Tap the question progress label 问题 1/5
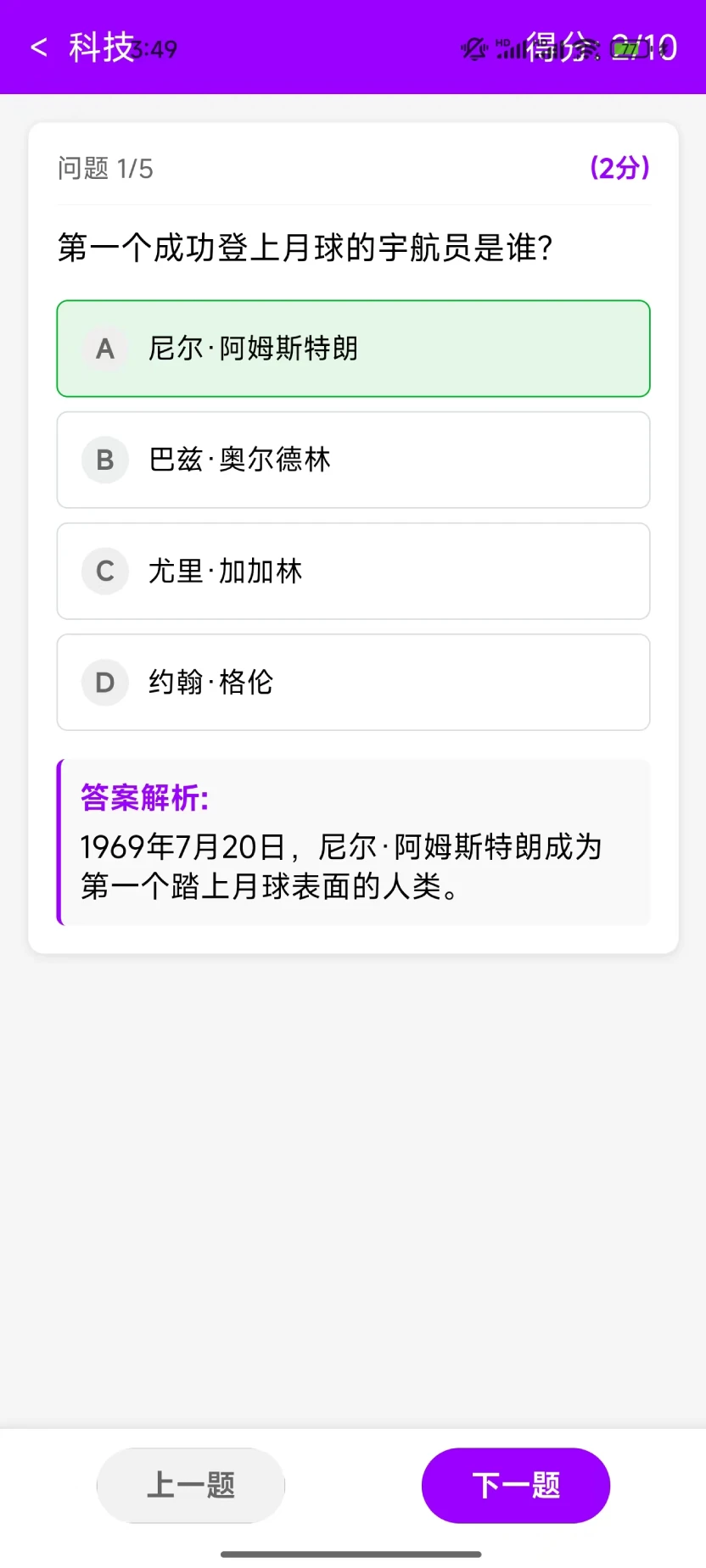Screen dimensions: 706x1568 [106, 168]
